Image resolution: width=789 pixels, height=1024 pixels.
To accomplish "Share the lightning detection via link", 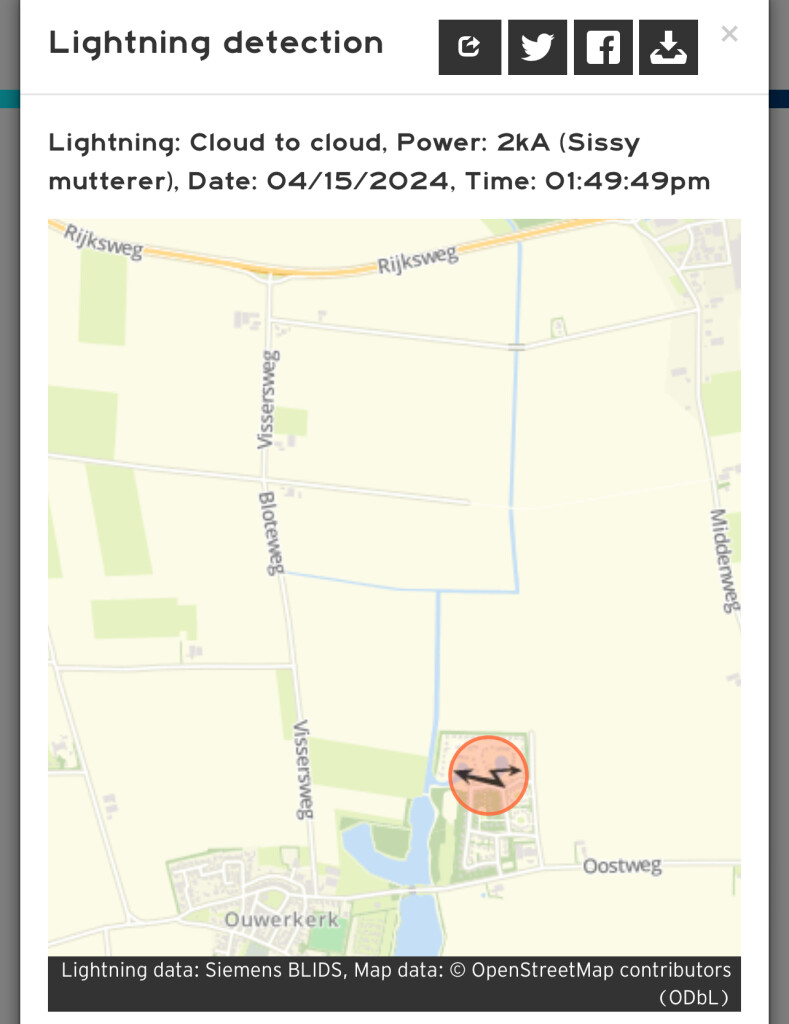I will click(469, 47).
